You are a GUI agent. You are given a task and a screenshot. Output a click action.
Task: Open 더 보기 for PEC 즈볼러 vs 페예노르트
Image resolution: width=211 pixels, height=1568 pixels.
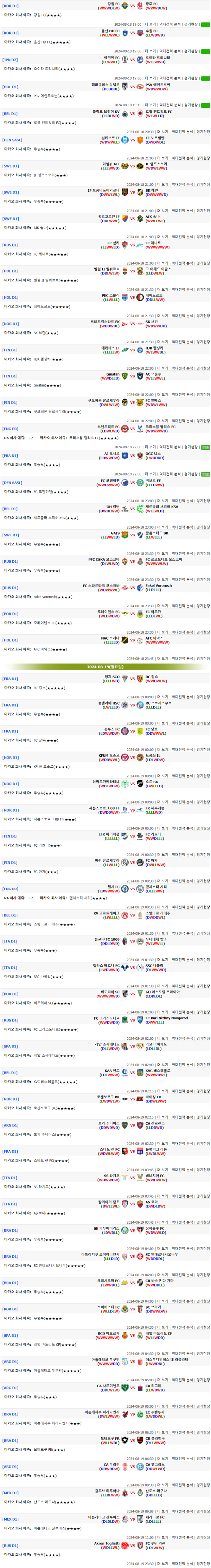coord(163,316)
